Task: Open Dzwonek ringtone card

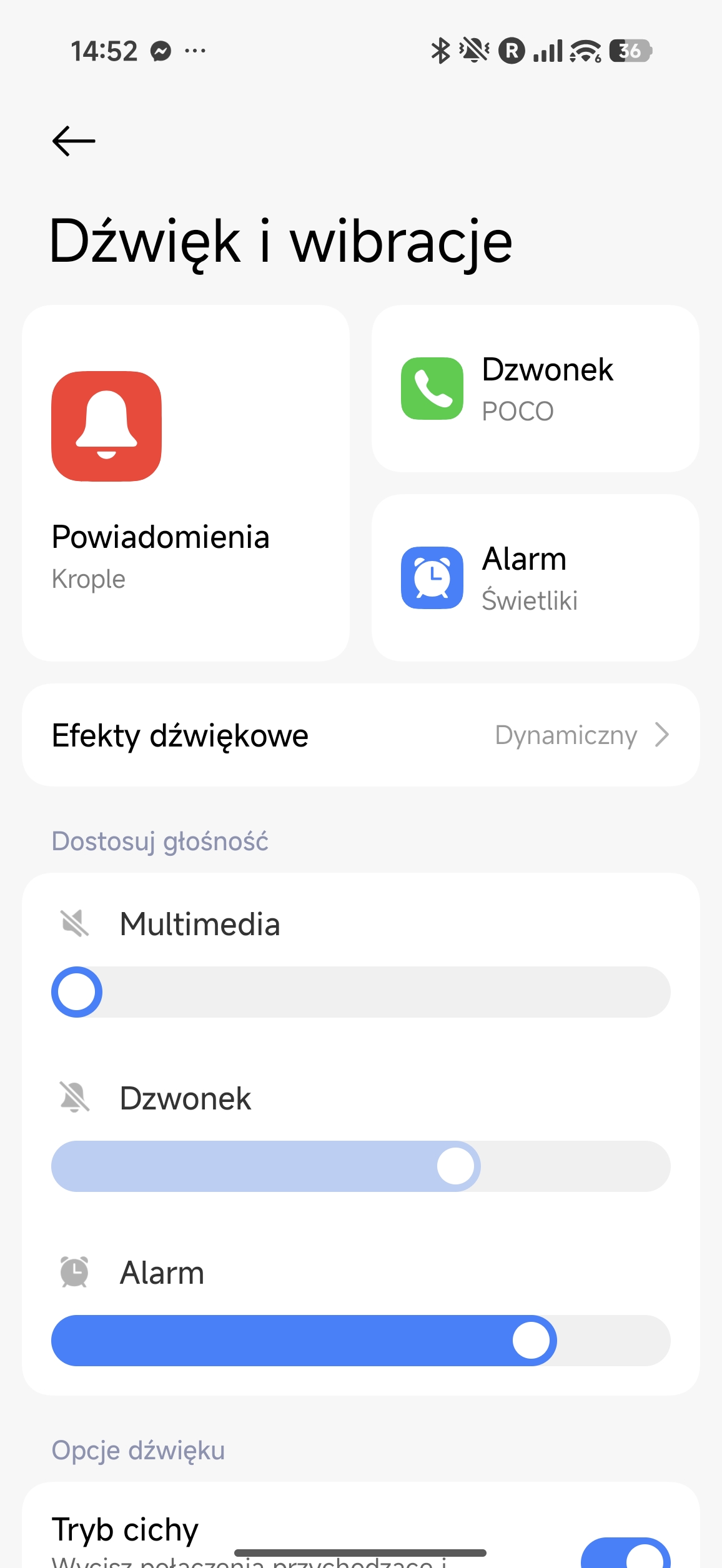Action: (x=535, y=389)
